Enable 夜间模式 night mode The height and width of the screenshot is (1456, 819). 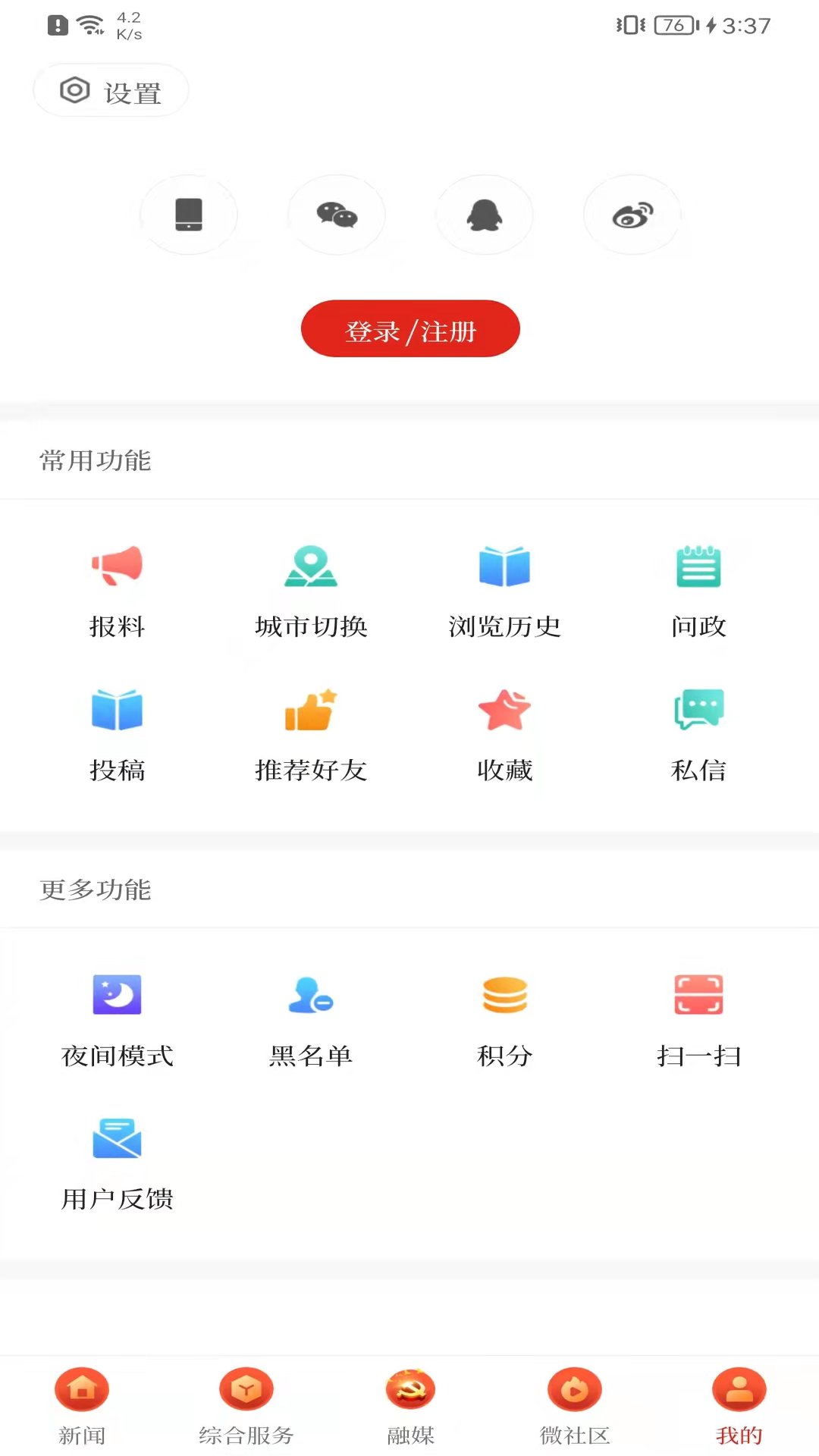click(x=117, y=1020)
